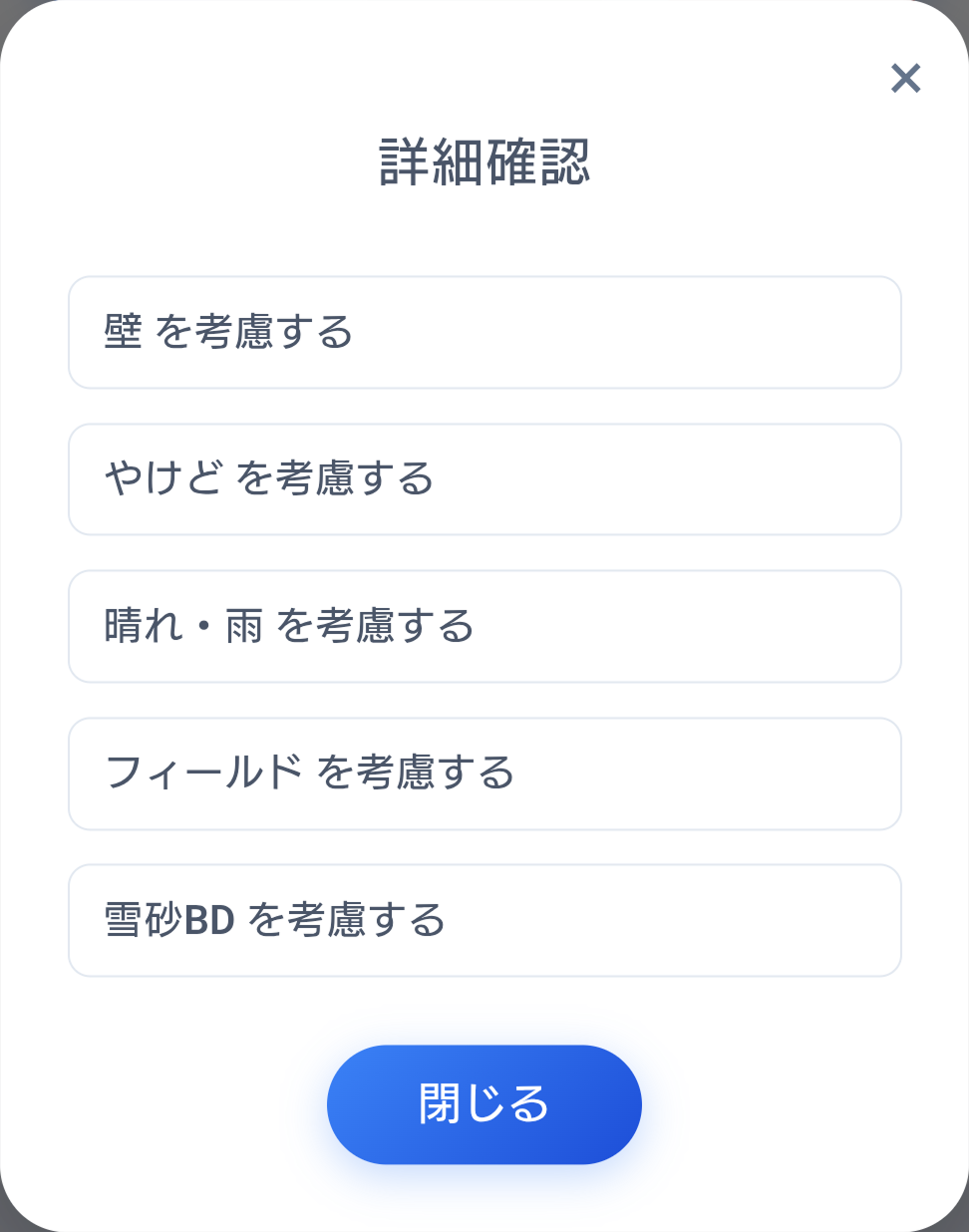
Task: Click the weather consideration row
Action: pos(484,627)
